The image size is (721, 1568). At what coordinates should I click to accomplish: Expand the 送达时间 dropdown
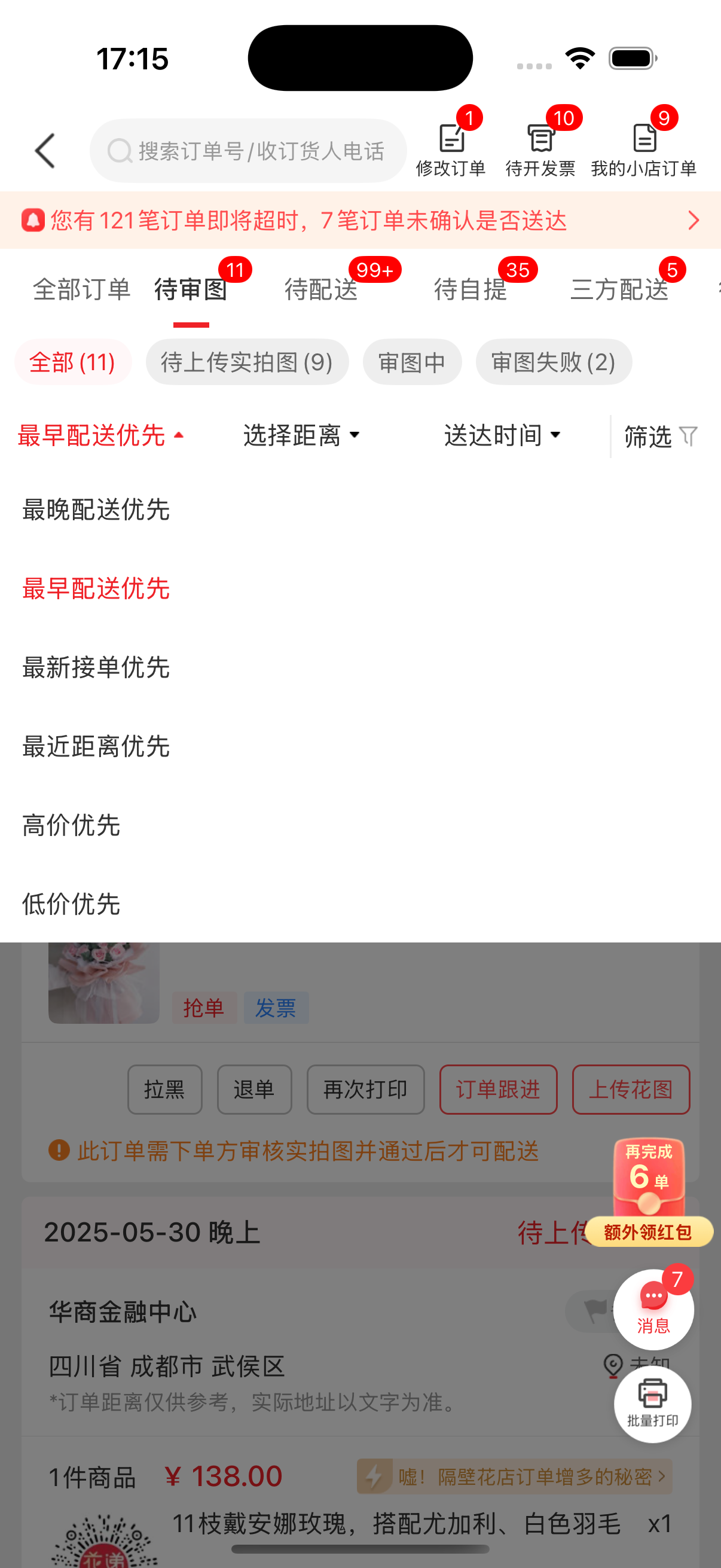point(502,435)
